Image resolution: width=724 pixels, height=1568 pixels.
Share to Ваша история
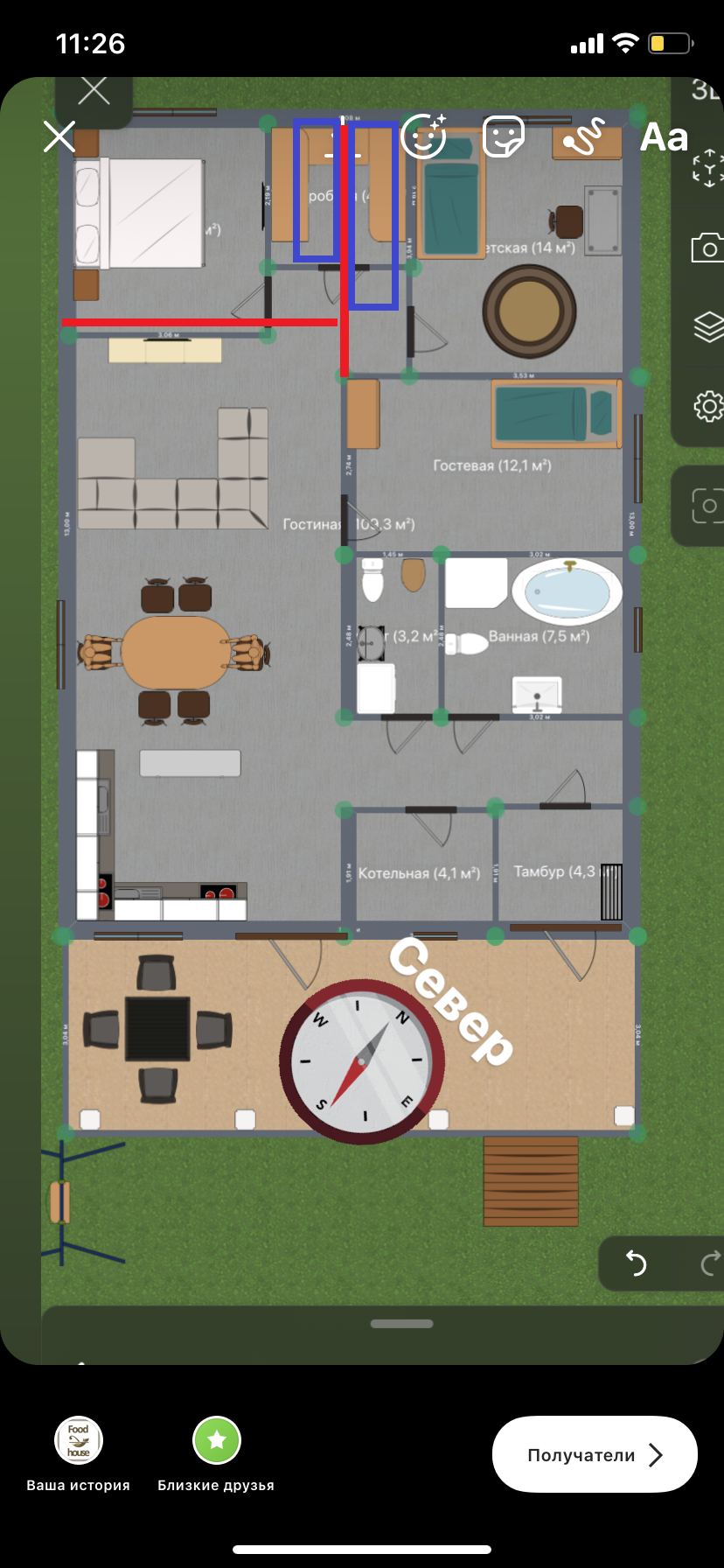79,1454
